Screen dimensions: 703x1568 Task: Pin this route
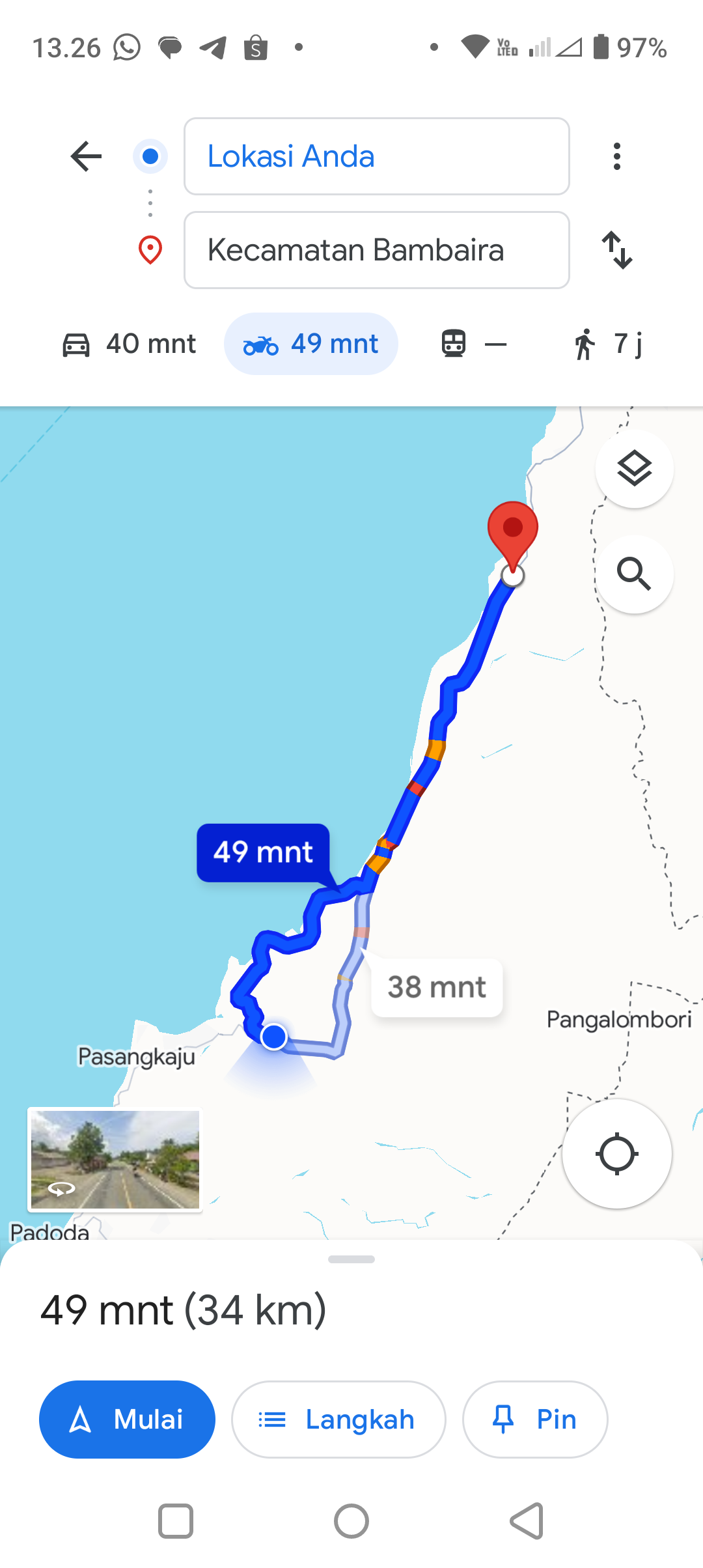535,1420
